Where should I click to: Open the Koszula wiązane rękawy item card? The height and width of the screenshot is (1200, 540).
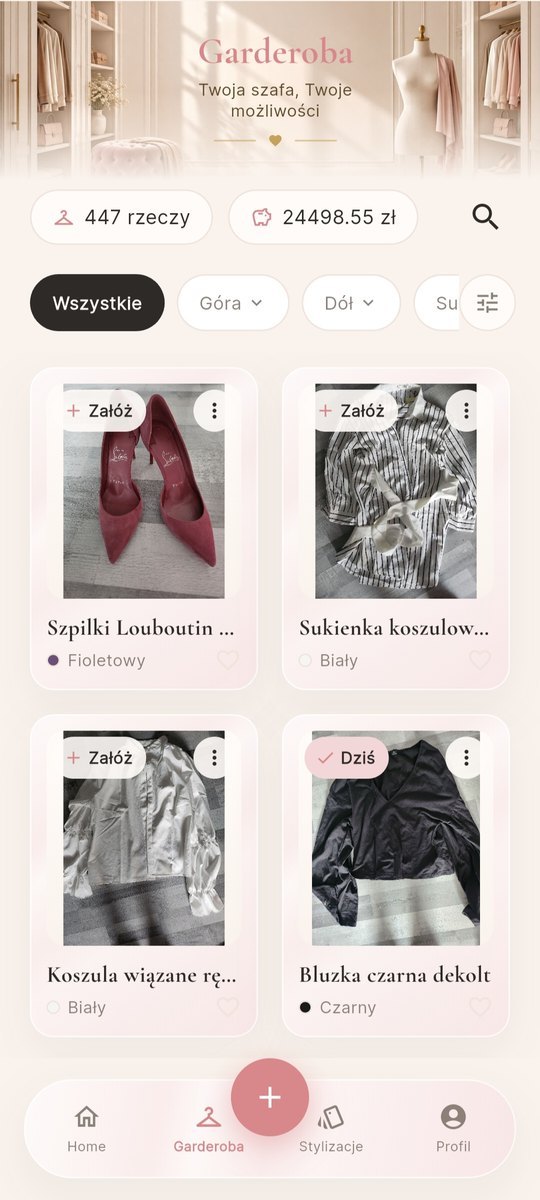coord(144,876)
